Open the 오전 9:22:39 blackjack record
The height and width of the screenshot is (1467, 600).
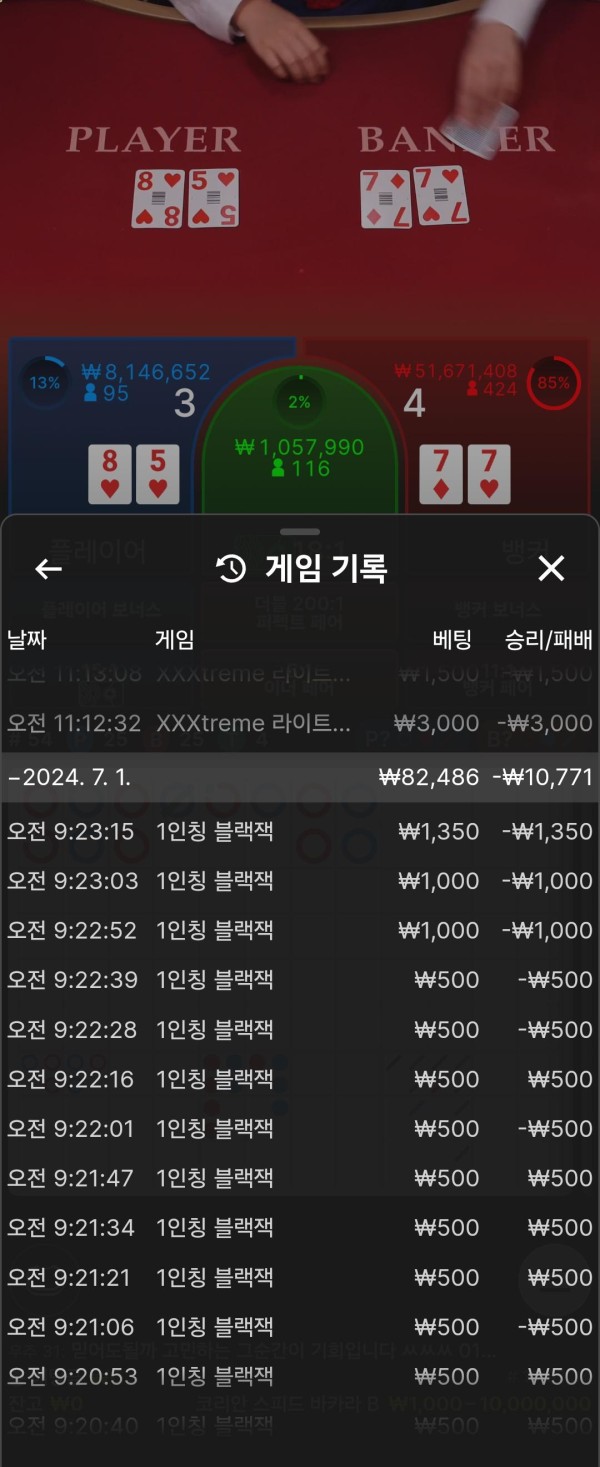point(300,980)
